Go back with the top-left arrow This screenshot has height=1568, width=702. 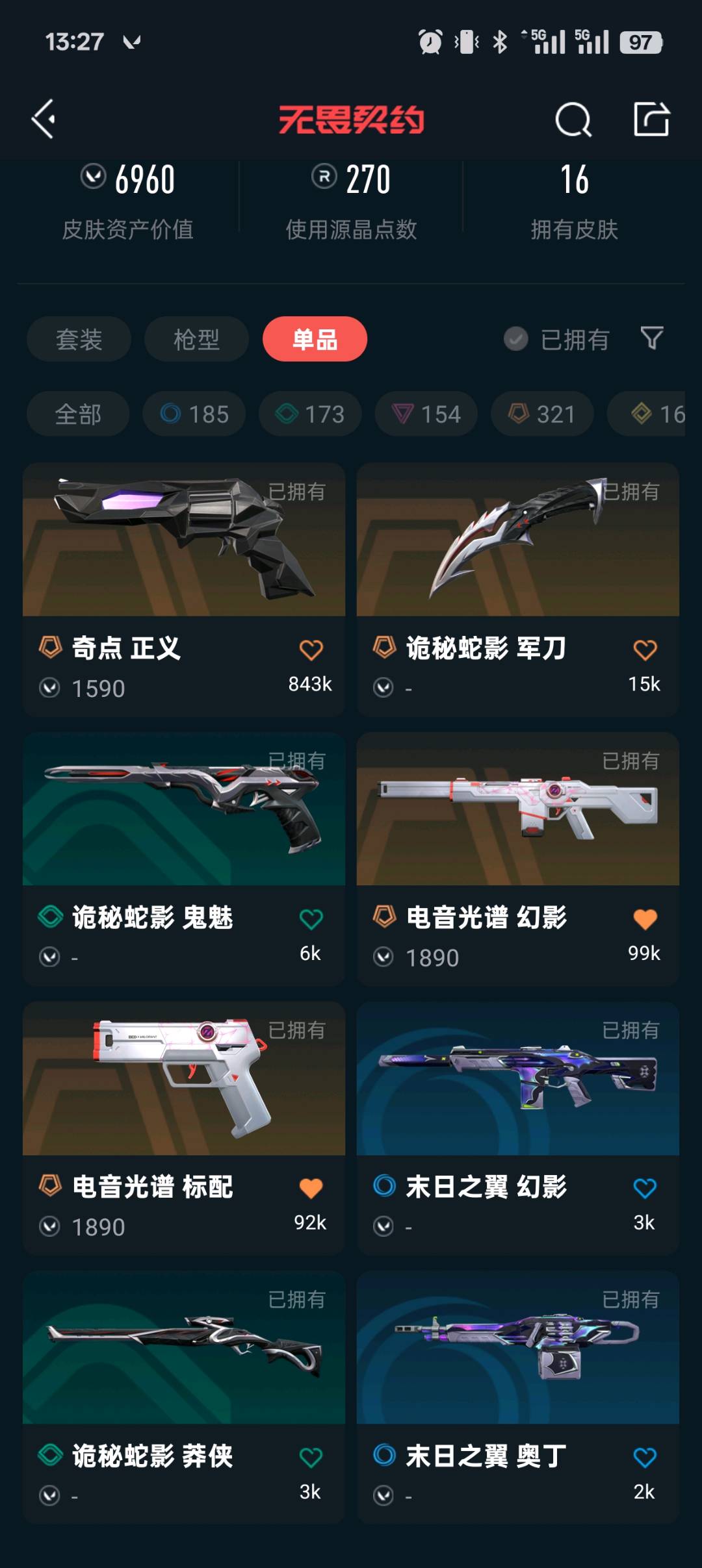click(x=44, y=119)
